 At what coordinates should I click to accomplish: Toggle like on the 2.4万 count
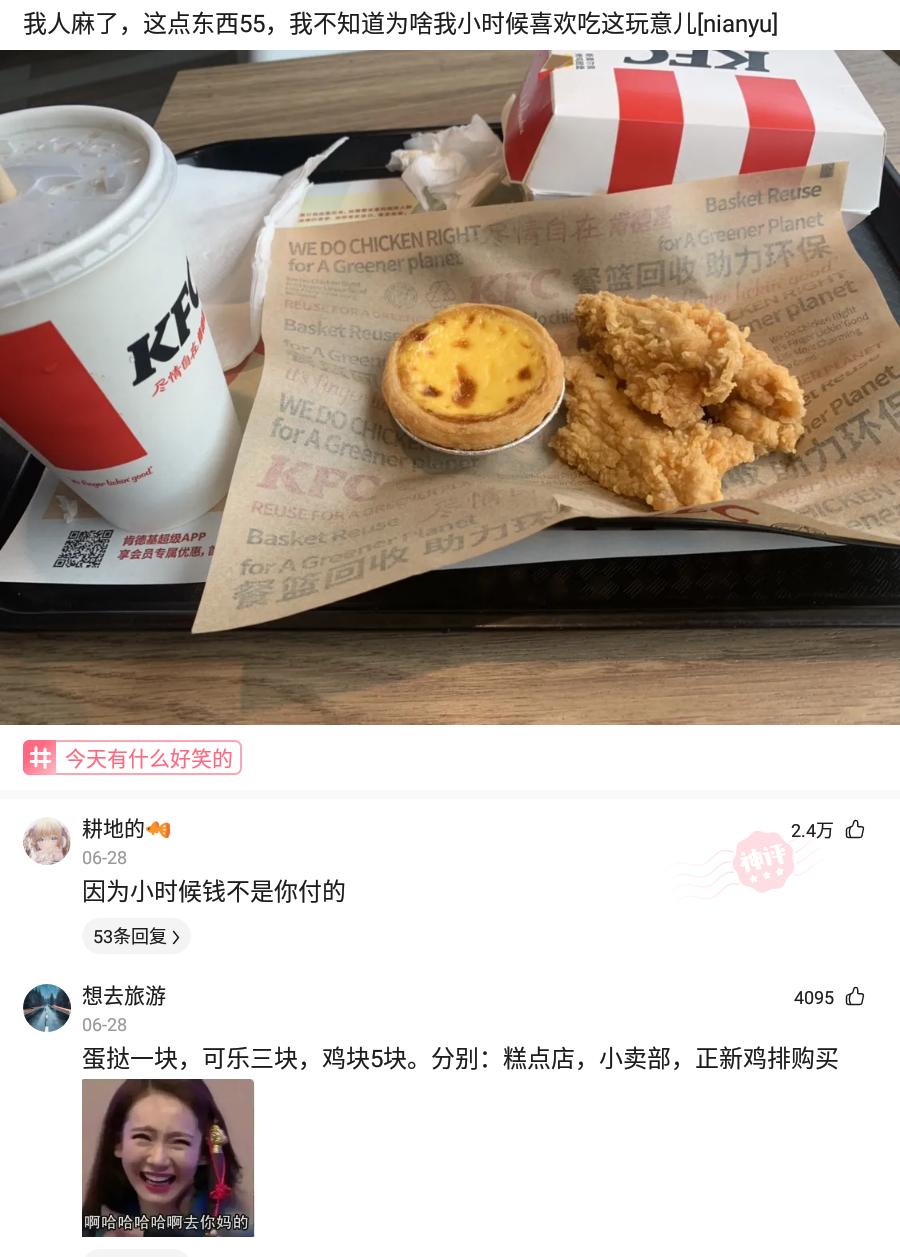811,830
